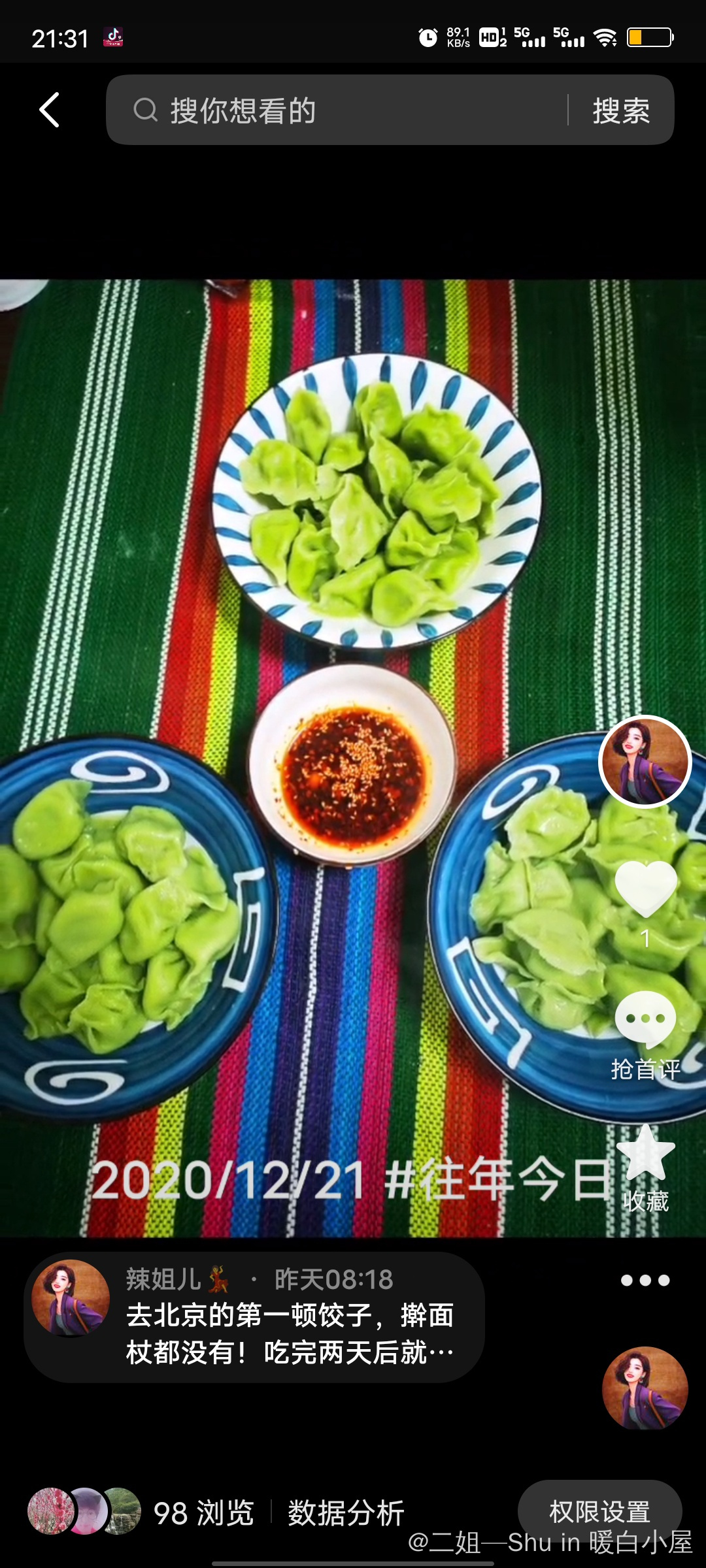Tap the 搜索 button
Viewport: 706px width, 1568px height.
[621, 110]
